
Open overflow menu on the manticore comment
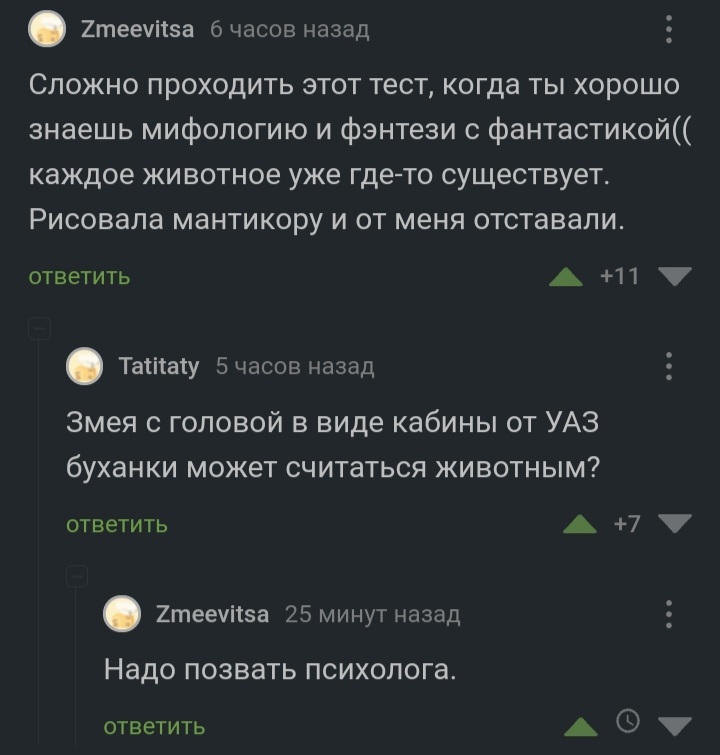pyautogui.click(x=669, y=31)
